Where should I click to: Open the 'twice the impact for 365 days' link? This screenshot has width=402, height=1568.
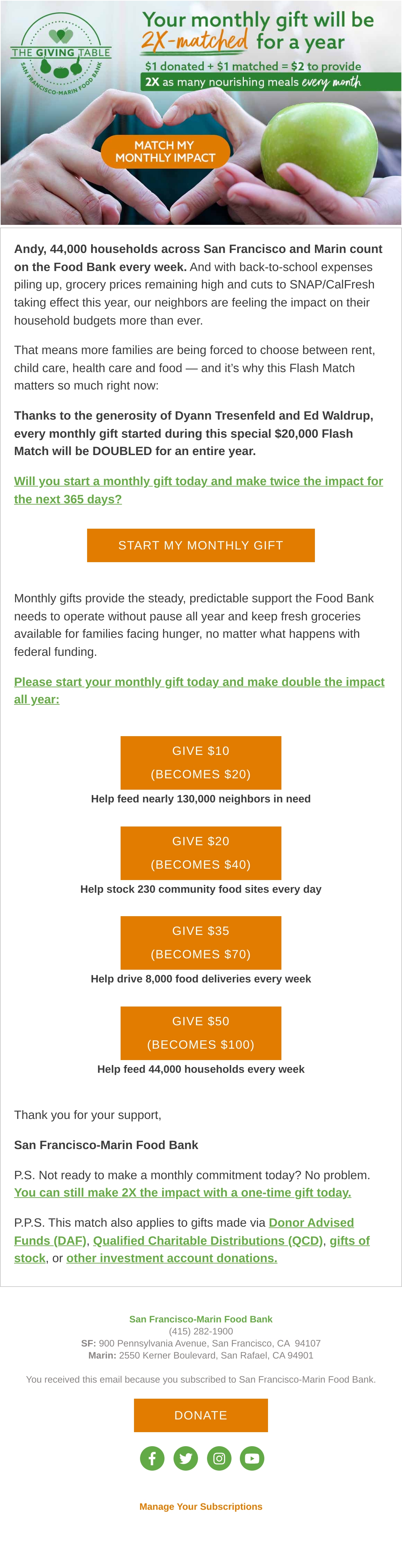199,490
